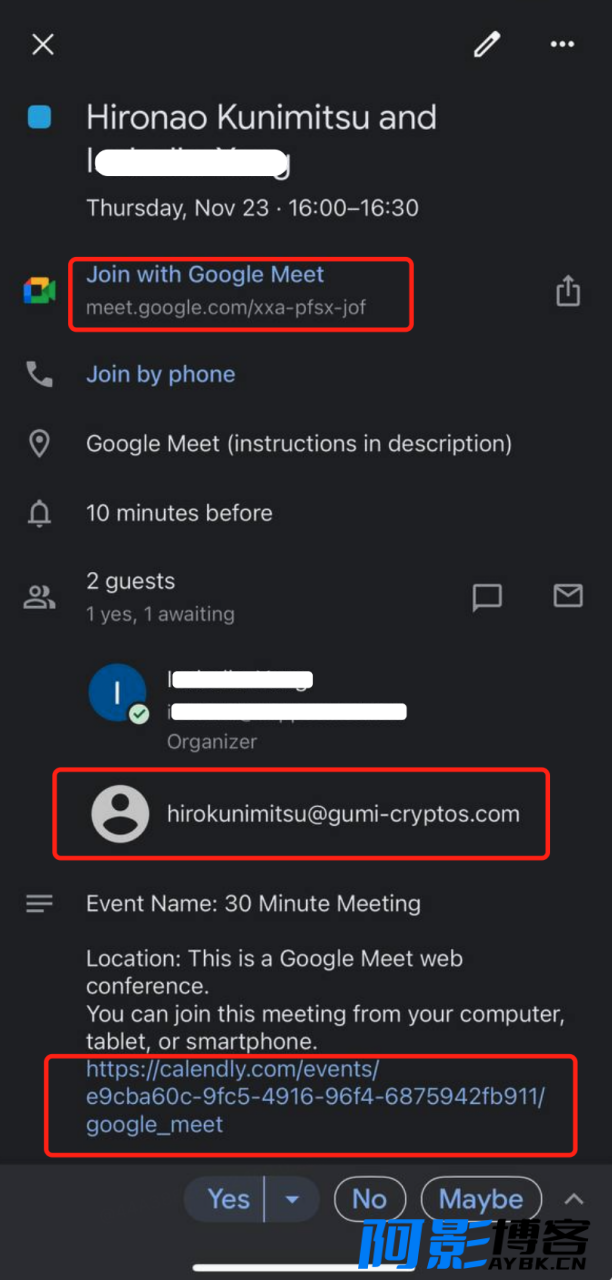Viewport: 612px width, 1280px height.
Task: Share the Google Meet link
Action: coord(567,291)
